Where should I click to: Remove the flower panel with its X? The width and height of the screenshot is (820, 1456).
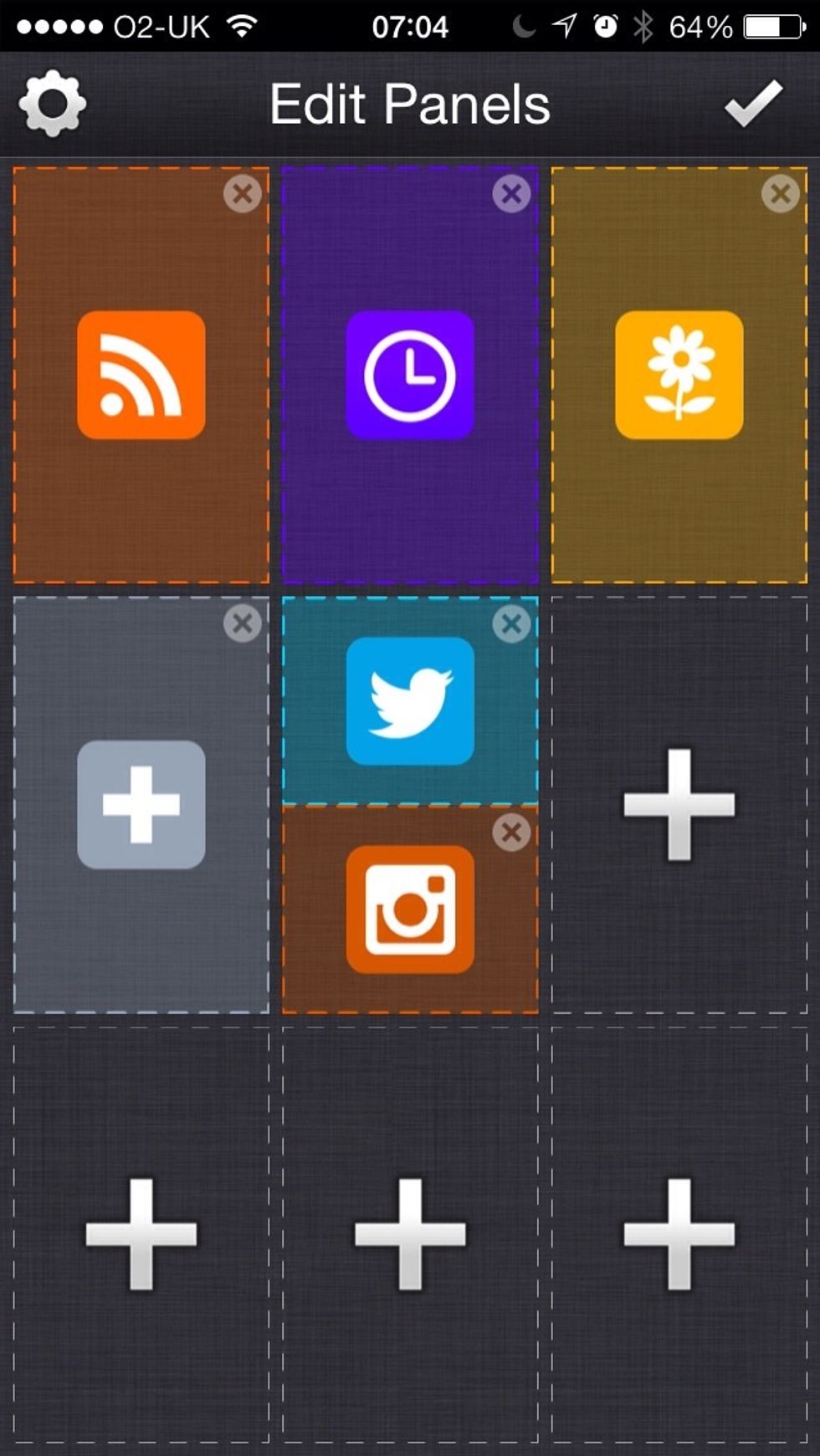pyautogui.click(x=780, y=193)
